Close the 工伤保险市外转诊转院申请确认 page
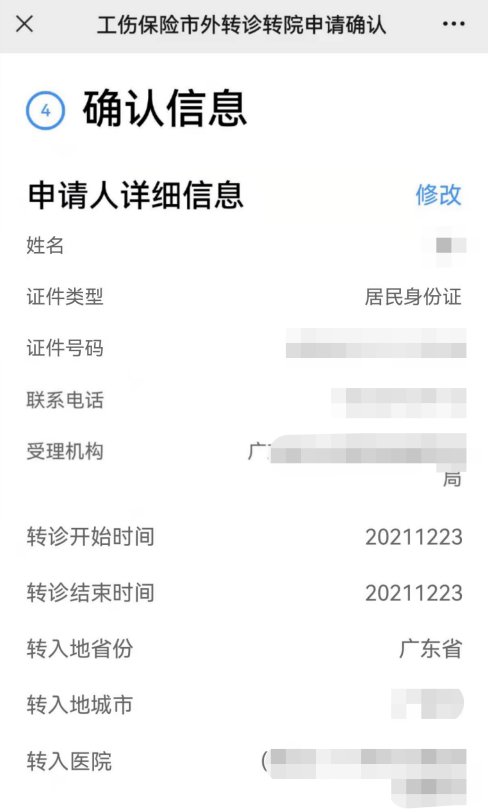488x812 pixels. (x=25, y=24)
